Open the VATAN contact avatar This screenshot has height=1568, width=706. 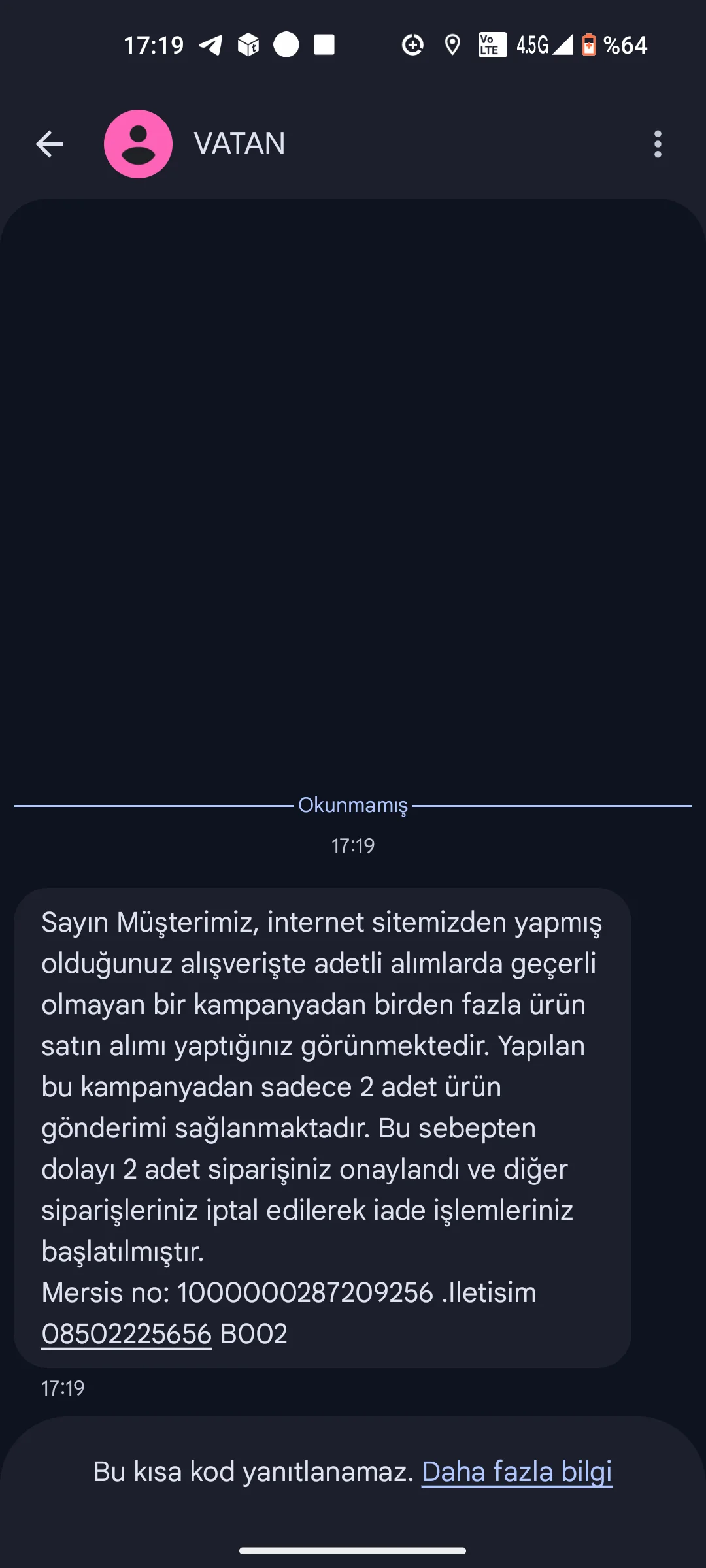[x=138, y=144]
